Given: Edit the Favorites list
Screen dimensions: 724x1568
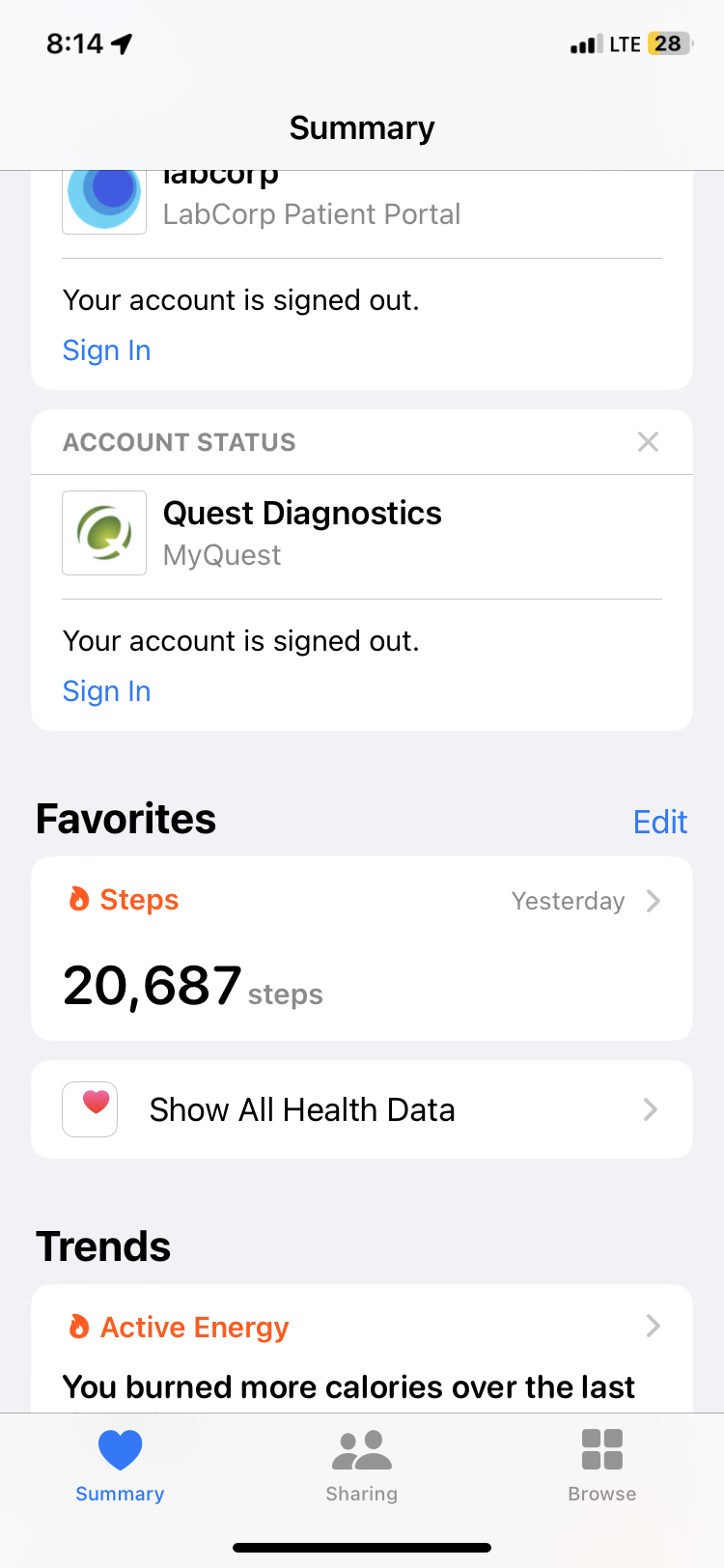Looking at the screenshot, I should coord(660,822).
